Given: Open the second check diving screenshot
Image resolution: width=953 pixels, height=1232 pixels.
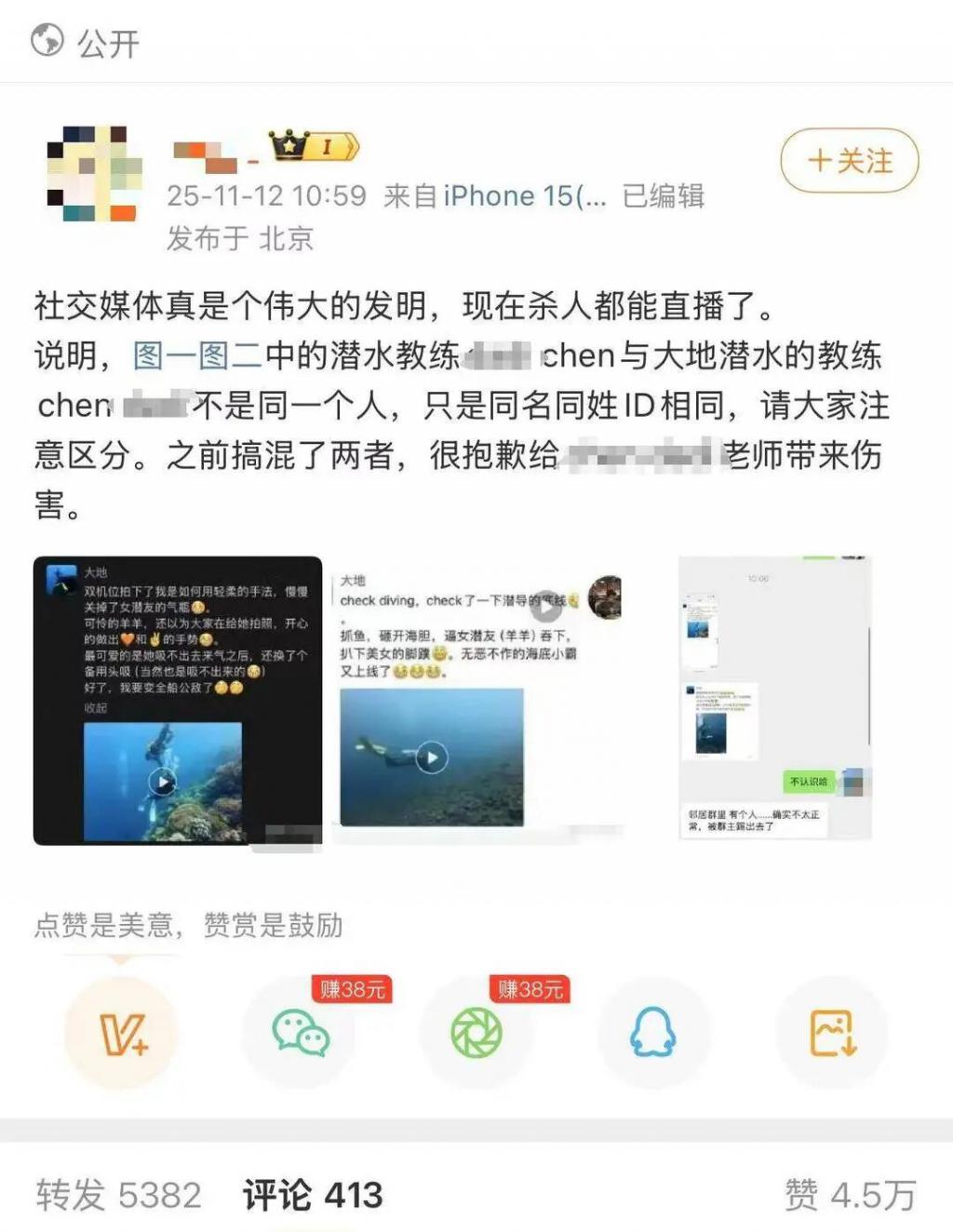Looking at the screenshot, I should coord(477,700).
